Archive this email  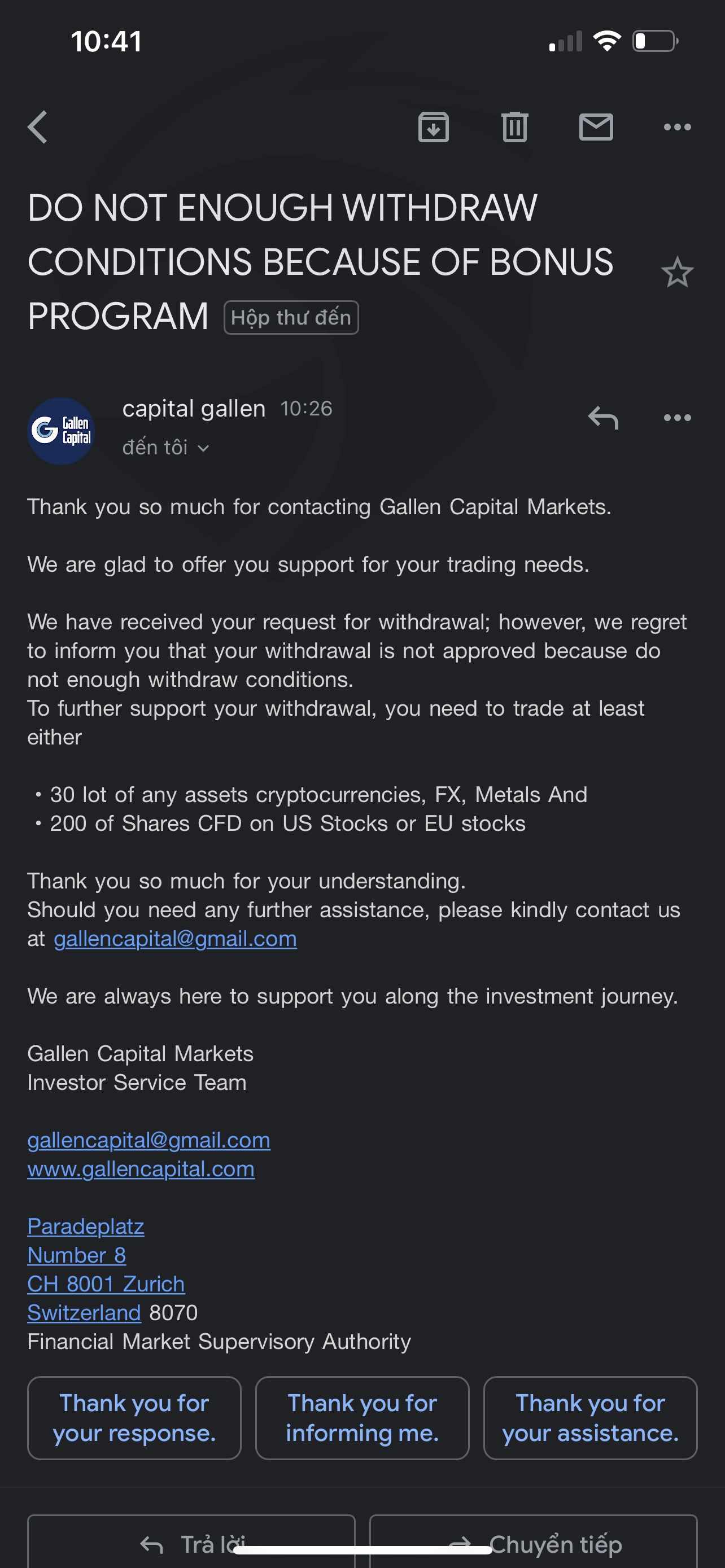(434, 127)
